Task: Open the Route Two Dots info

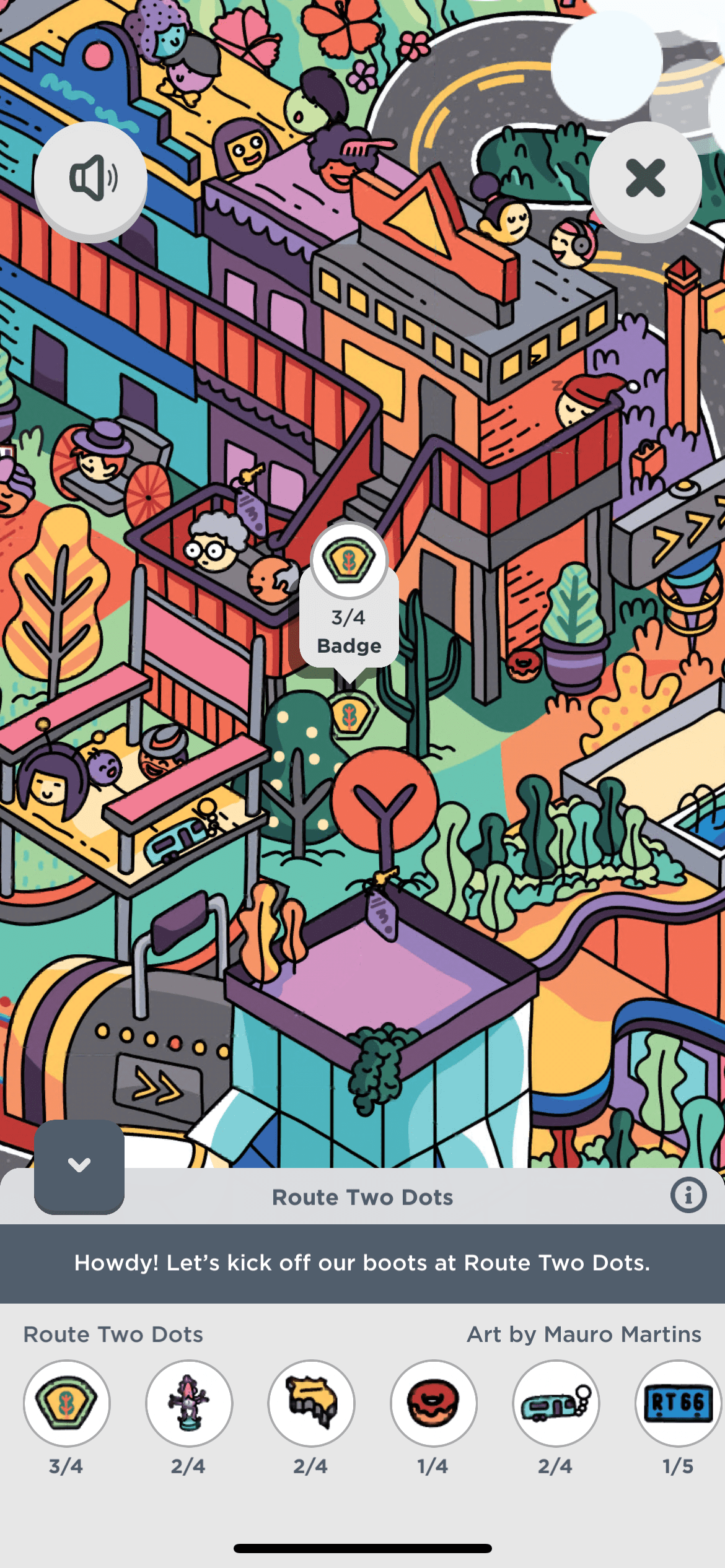Action: [688, 1195]
